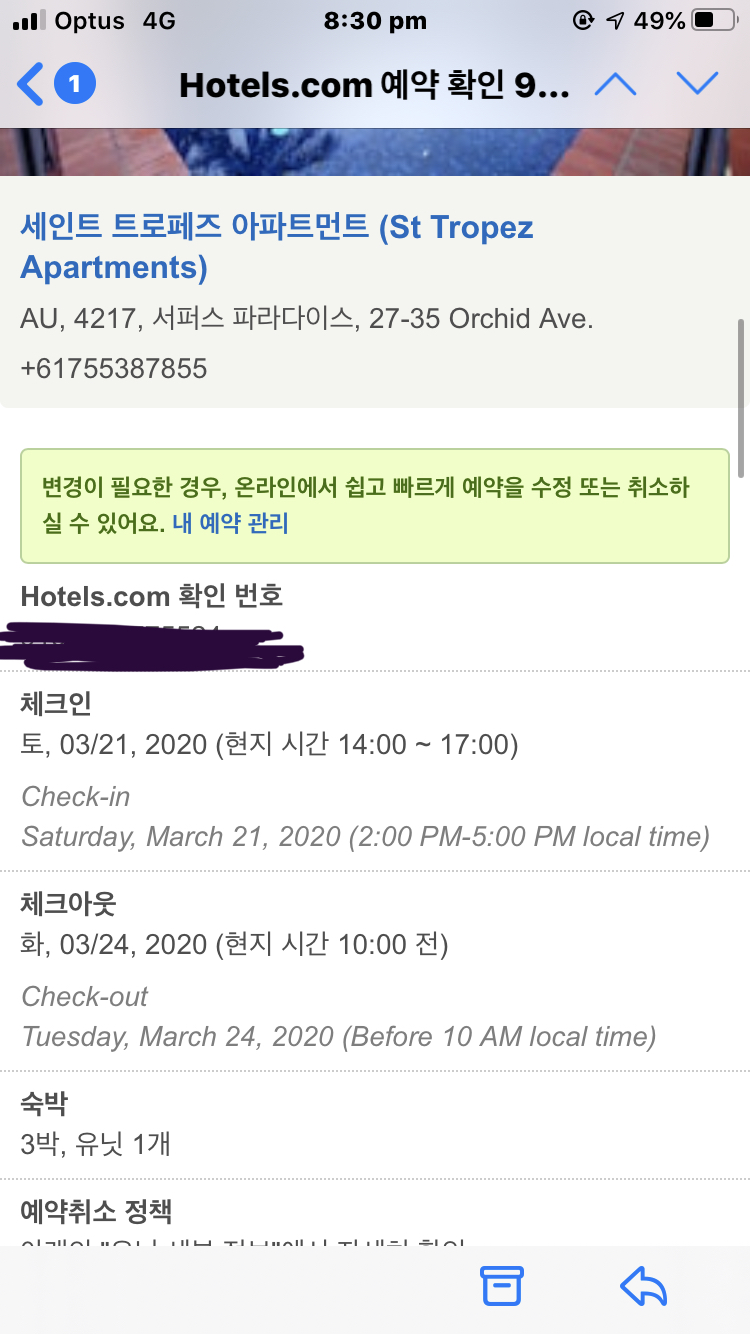The width and height of the screenshot is (750, 1334).
Task: Jump to the previous email with up arrow
Action: tap(615, 84)
